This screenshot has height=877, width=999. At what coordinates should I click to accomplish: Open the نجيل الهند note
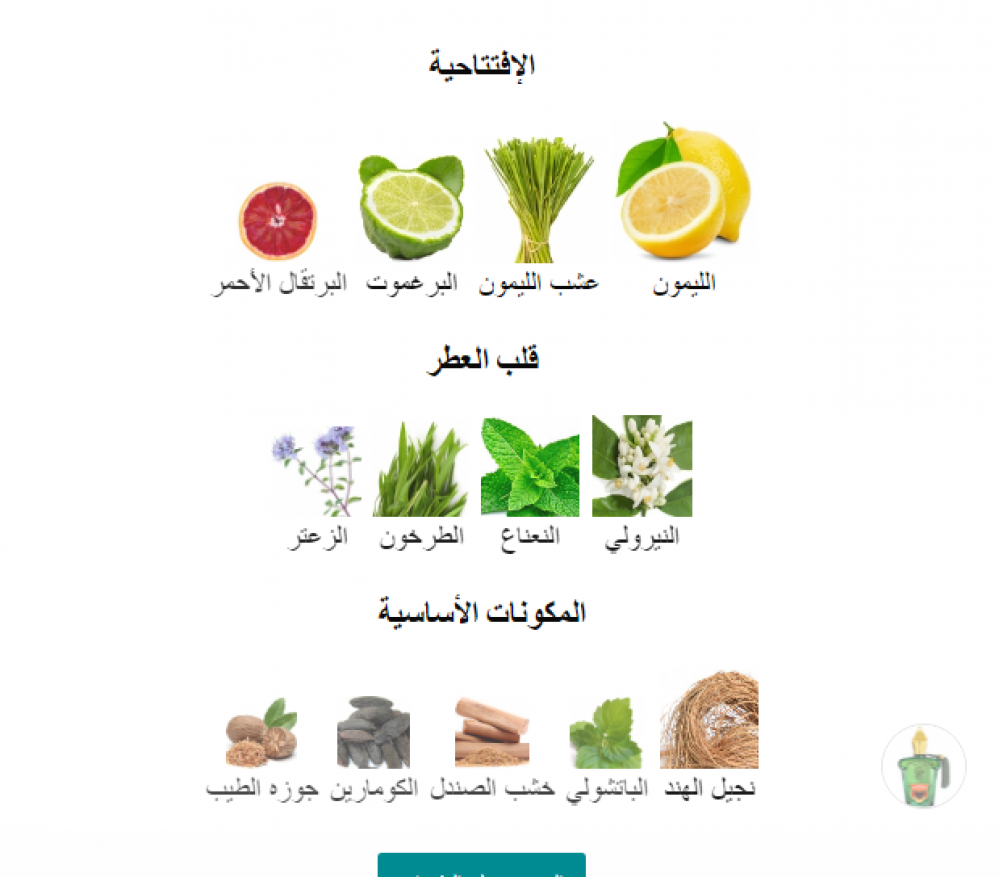pos(709,720)
